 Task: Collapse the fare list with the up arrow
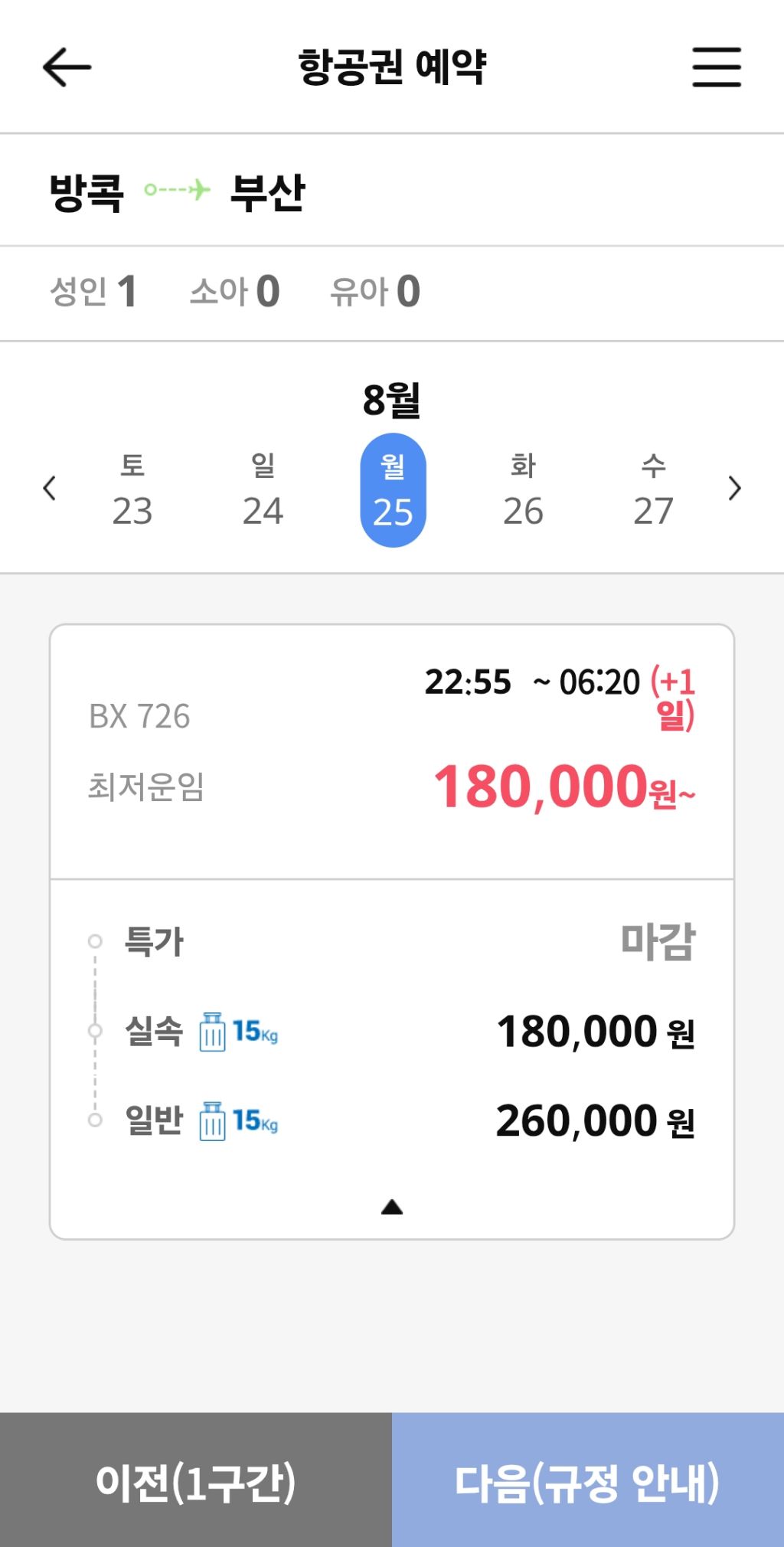[392, 1208]
